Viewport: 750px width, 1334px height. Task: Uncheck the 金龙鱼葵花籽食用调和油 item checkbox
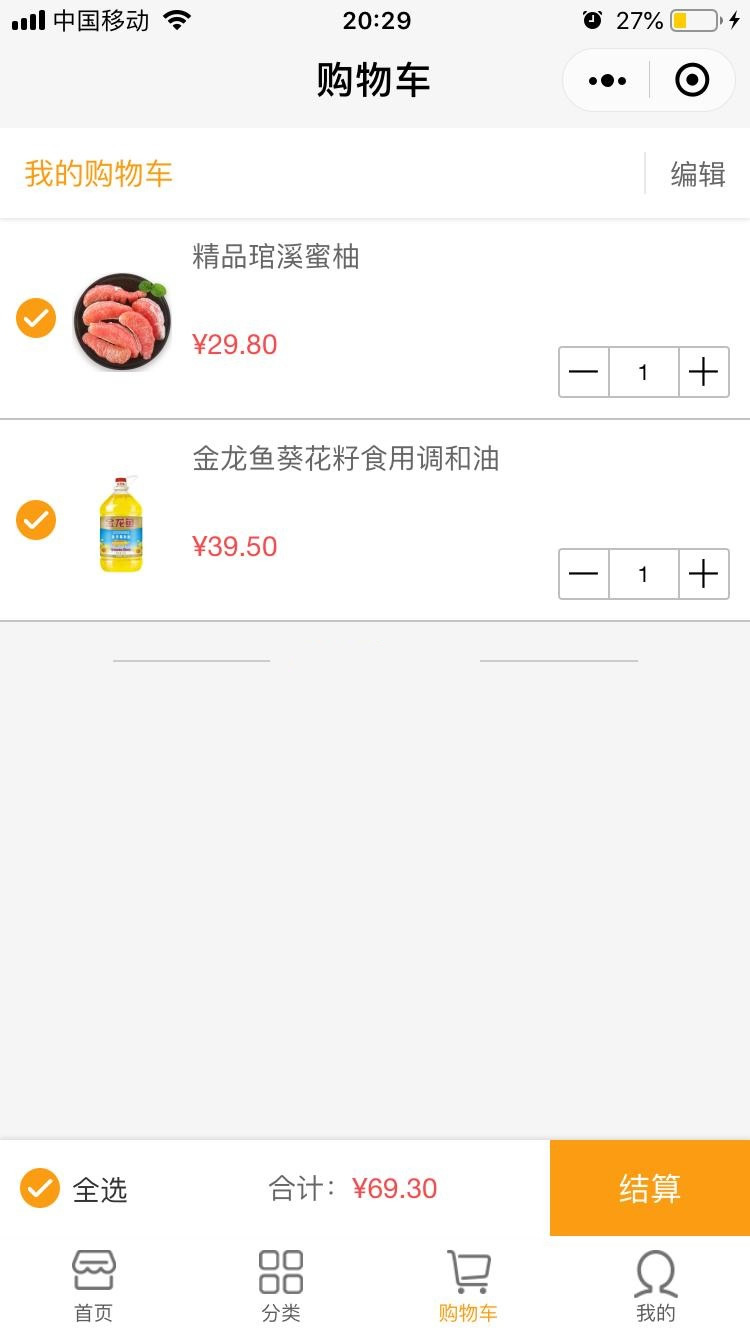[36, 520]
